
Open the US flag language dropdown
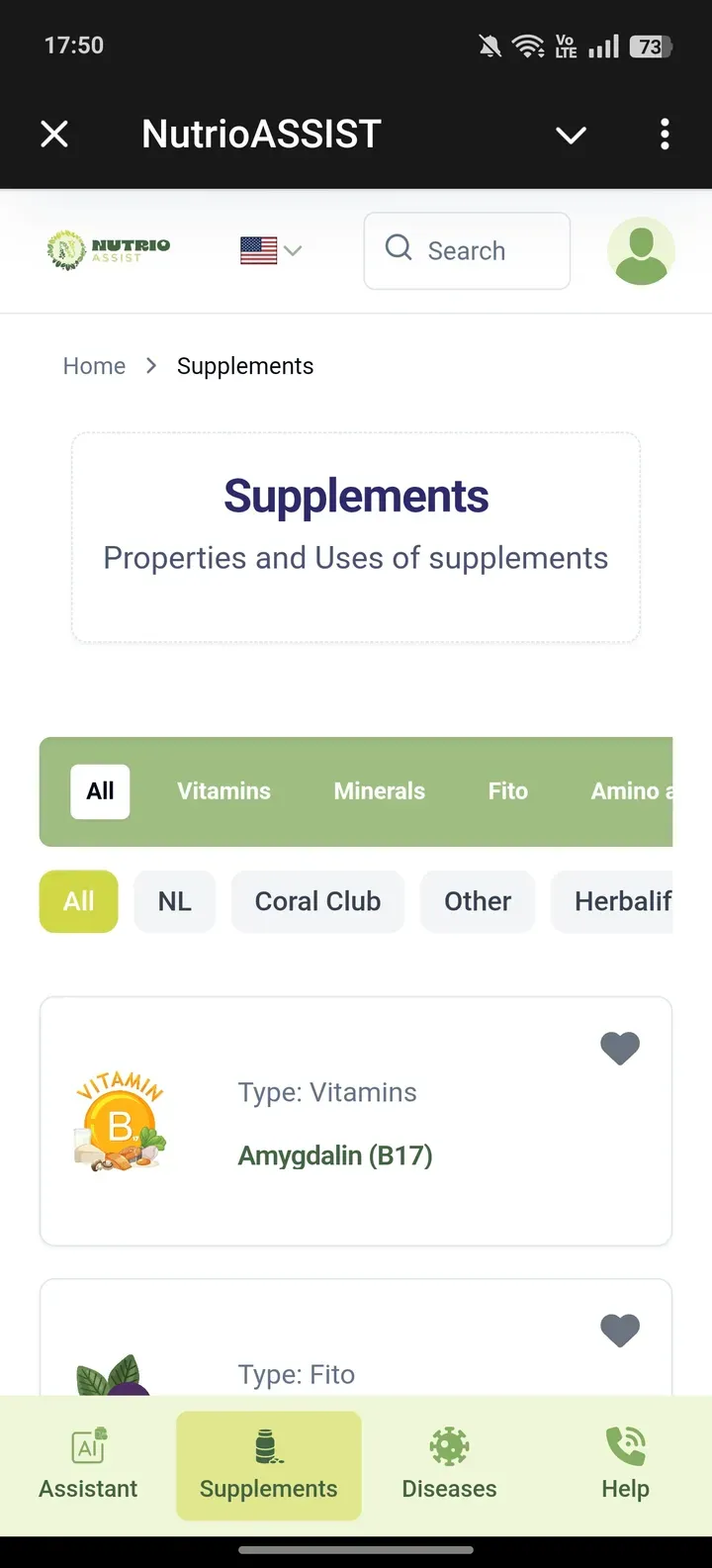268,250
